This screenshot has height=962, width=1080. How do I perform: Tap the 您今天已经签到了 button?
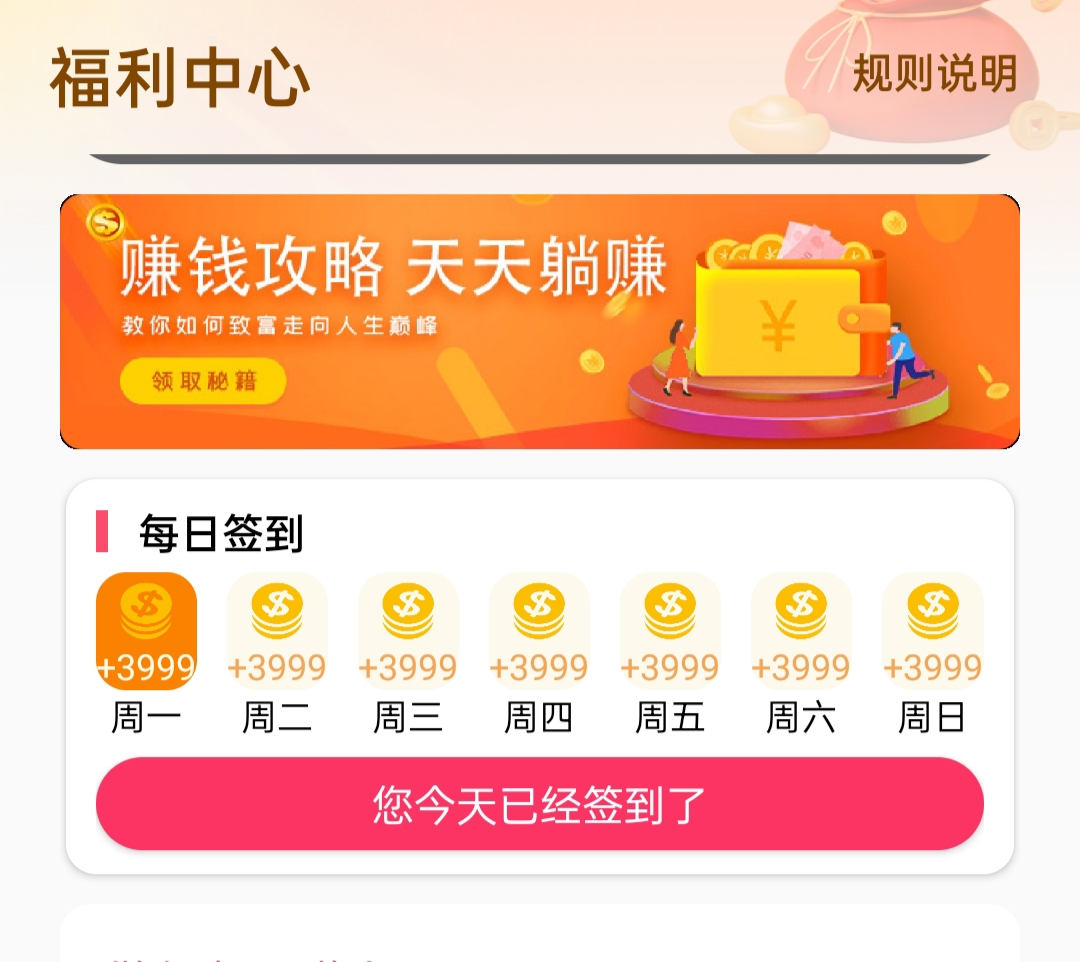tap(540, 804)
